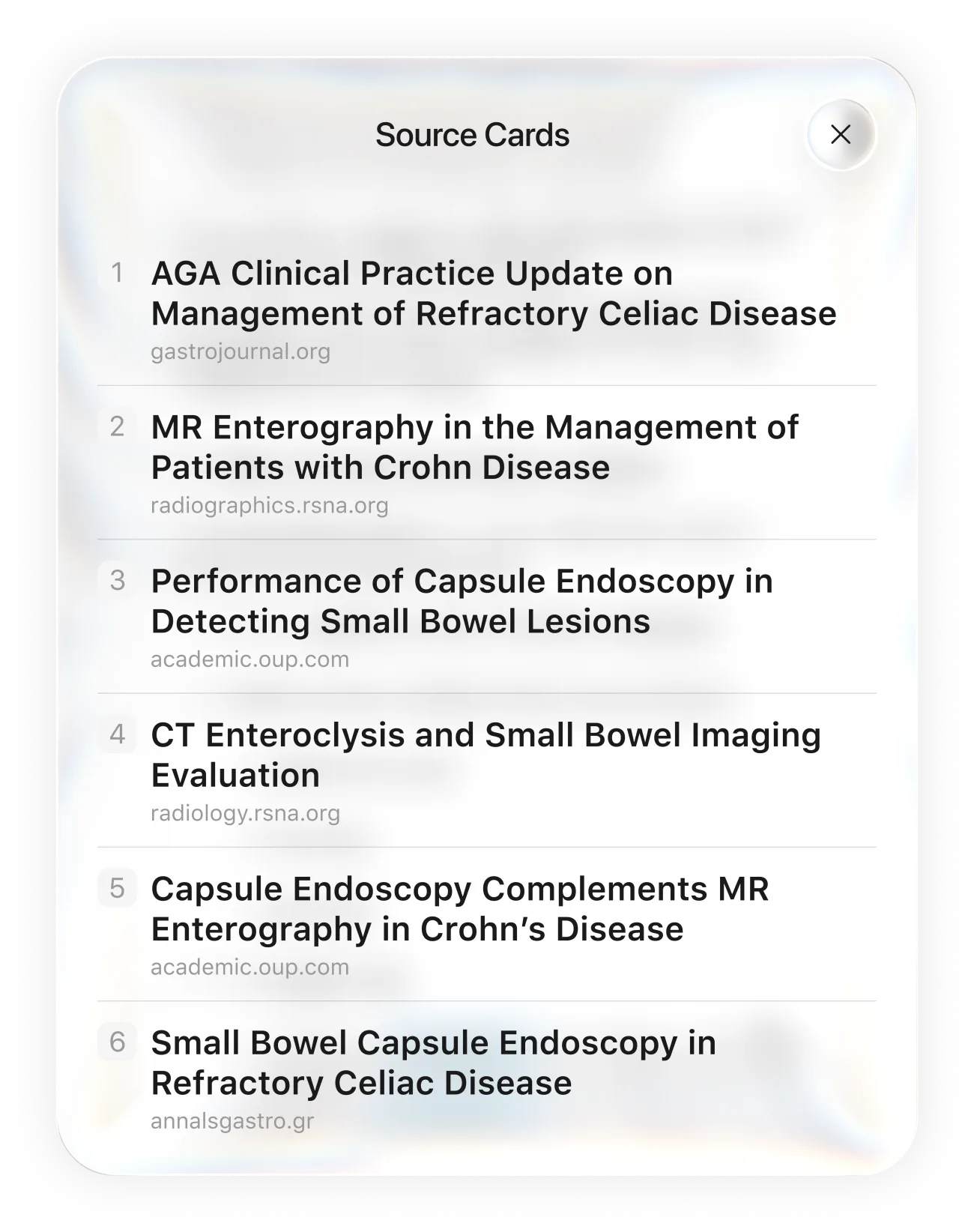974x1232 pixels.
Task: Open Capsule Endoscopy Complements MR Enterography source
Action: tap(487, 925)
